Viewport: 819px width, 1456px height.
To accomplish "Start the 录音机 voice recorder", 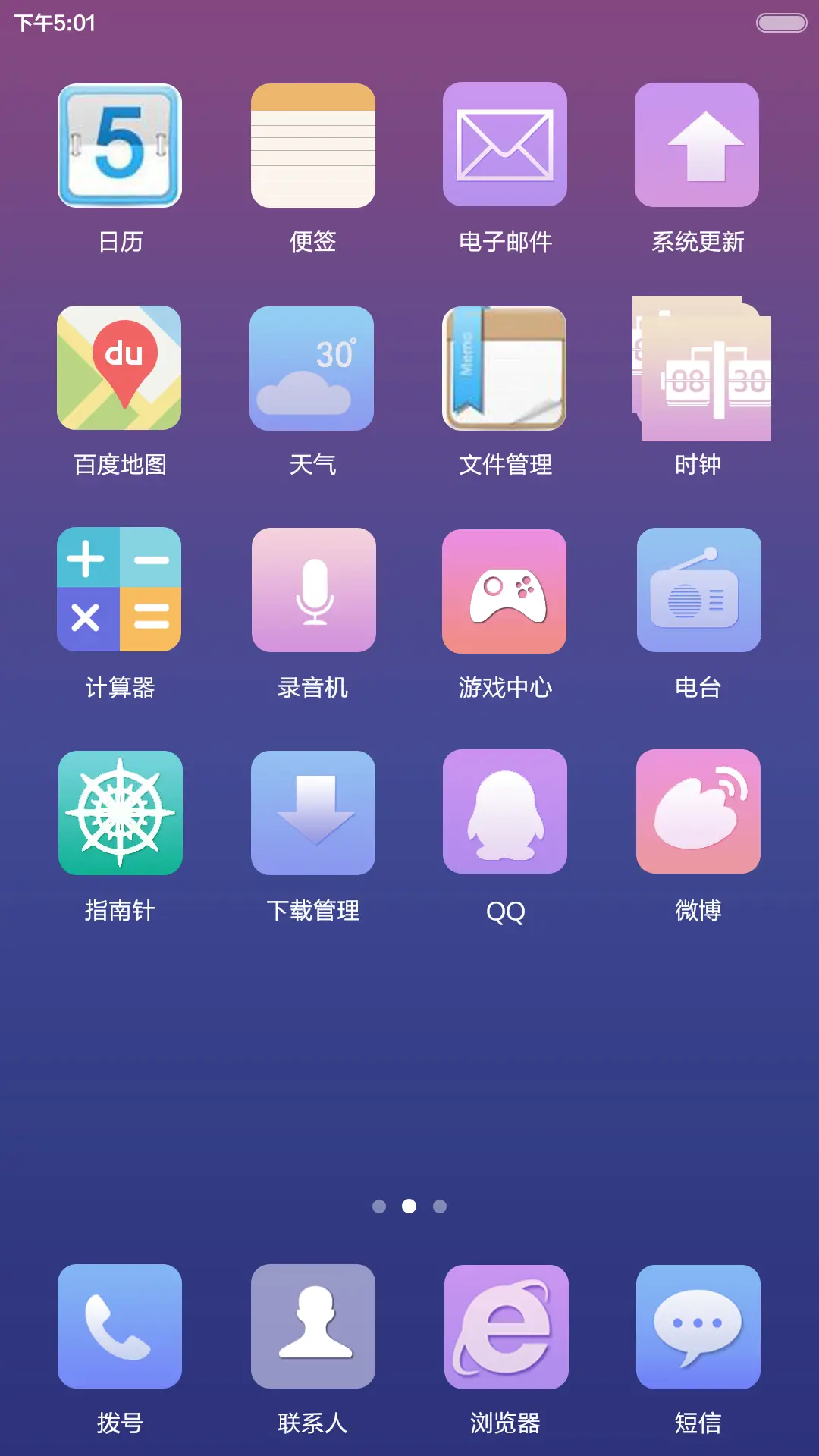I will click(x=313, y=590).
